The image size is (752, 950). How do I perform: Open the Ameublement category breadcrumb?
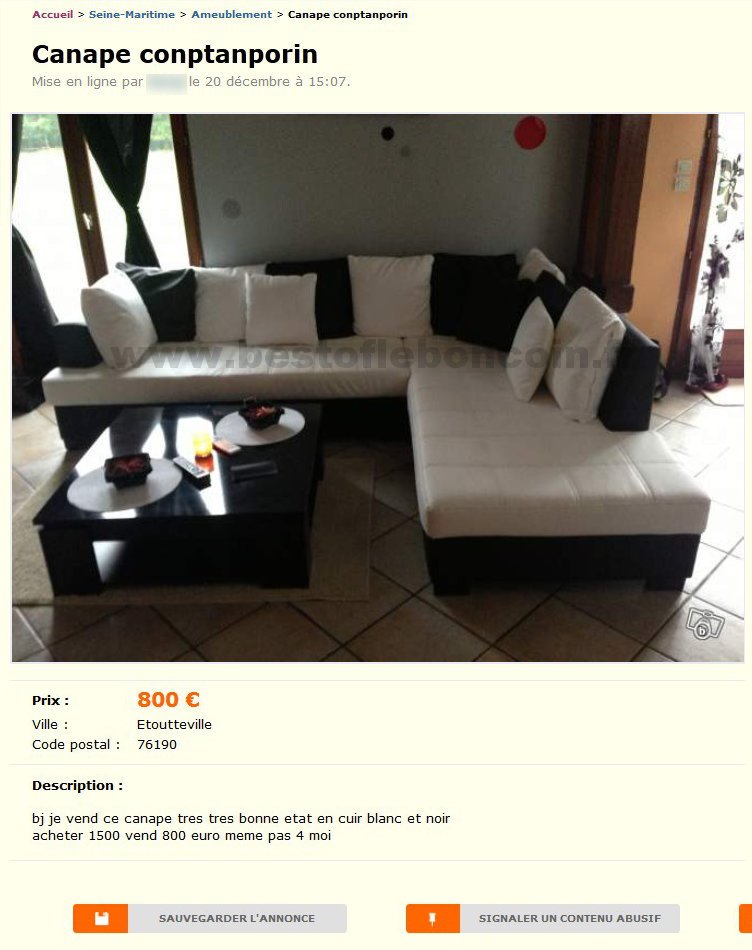(x=231, y=14)
